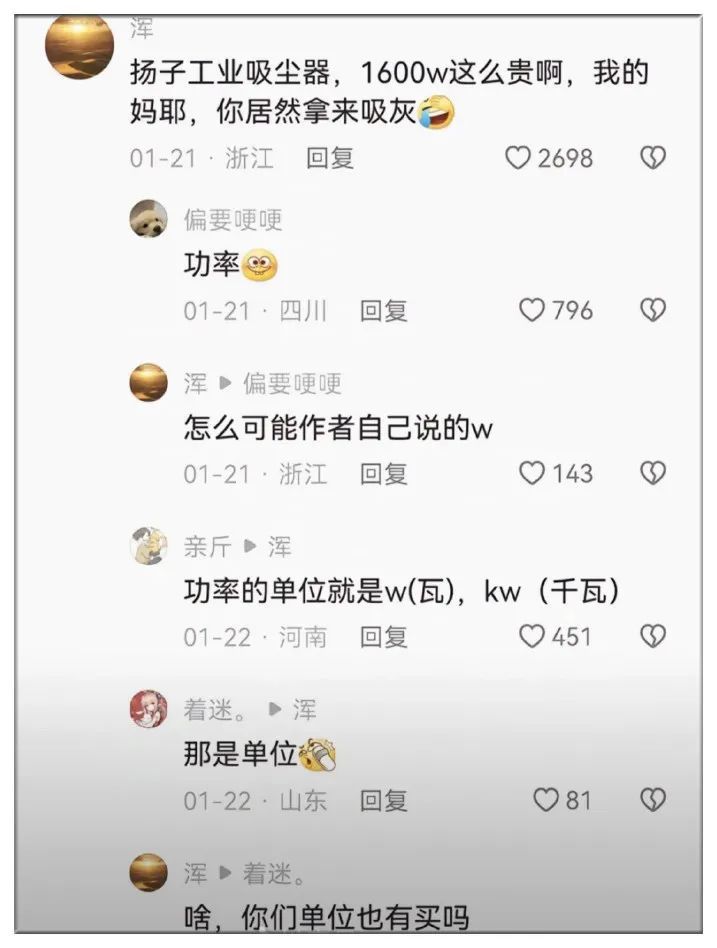The image size is (717, 948).
Task: Like 着迷。's comment 那是单位
Action: click(545, 800)
